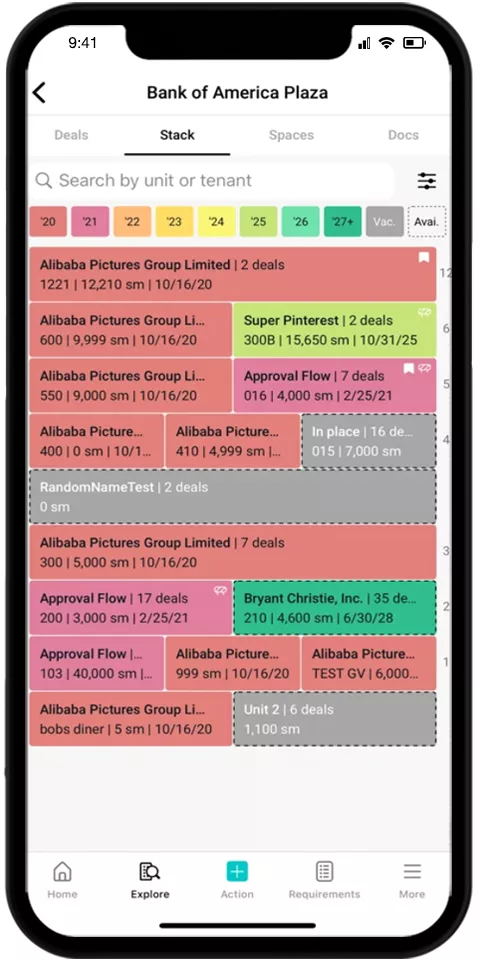Open the Bryant Christie, Inc. card
This screenshot has height=960, width=480.
coord(335,608)
